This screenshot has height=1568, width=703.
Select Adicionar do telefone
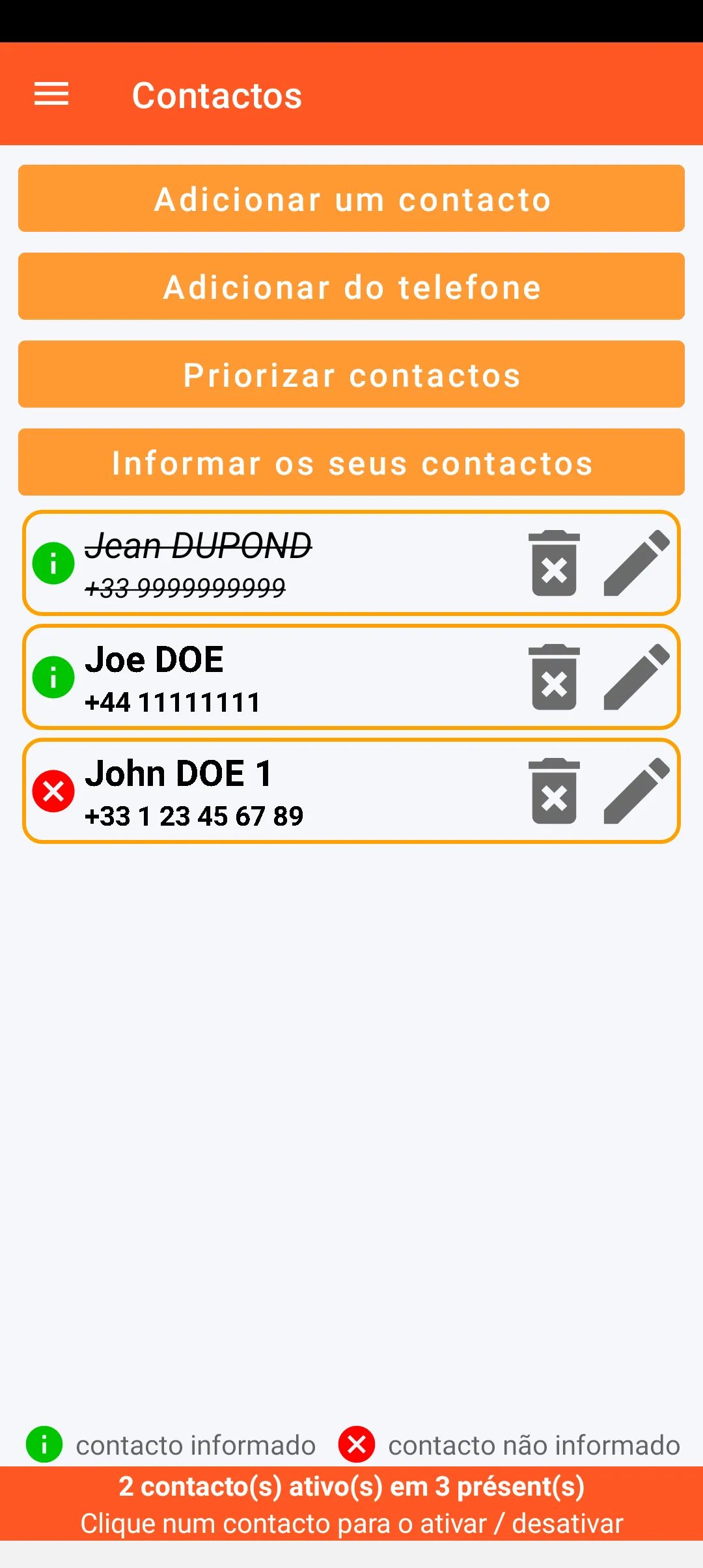[x=351, y=287]
